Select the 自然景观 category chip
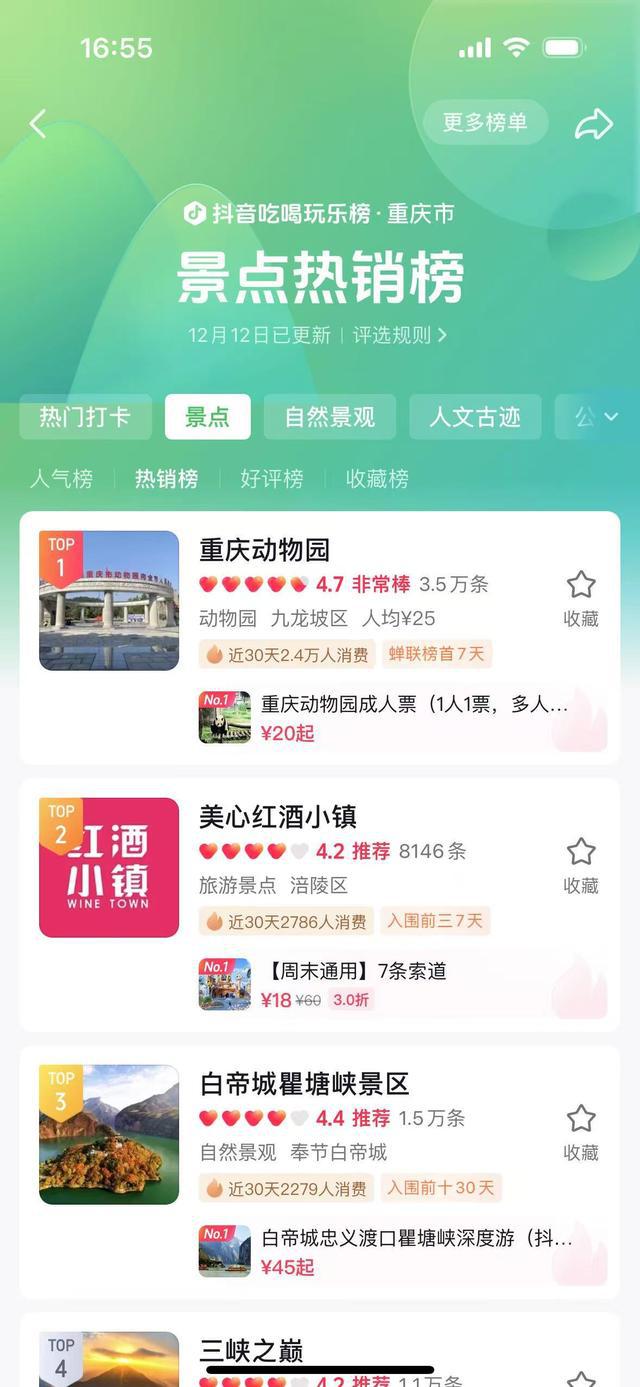This screenshot has height=1387, width=640. (329, 417)
